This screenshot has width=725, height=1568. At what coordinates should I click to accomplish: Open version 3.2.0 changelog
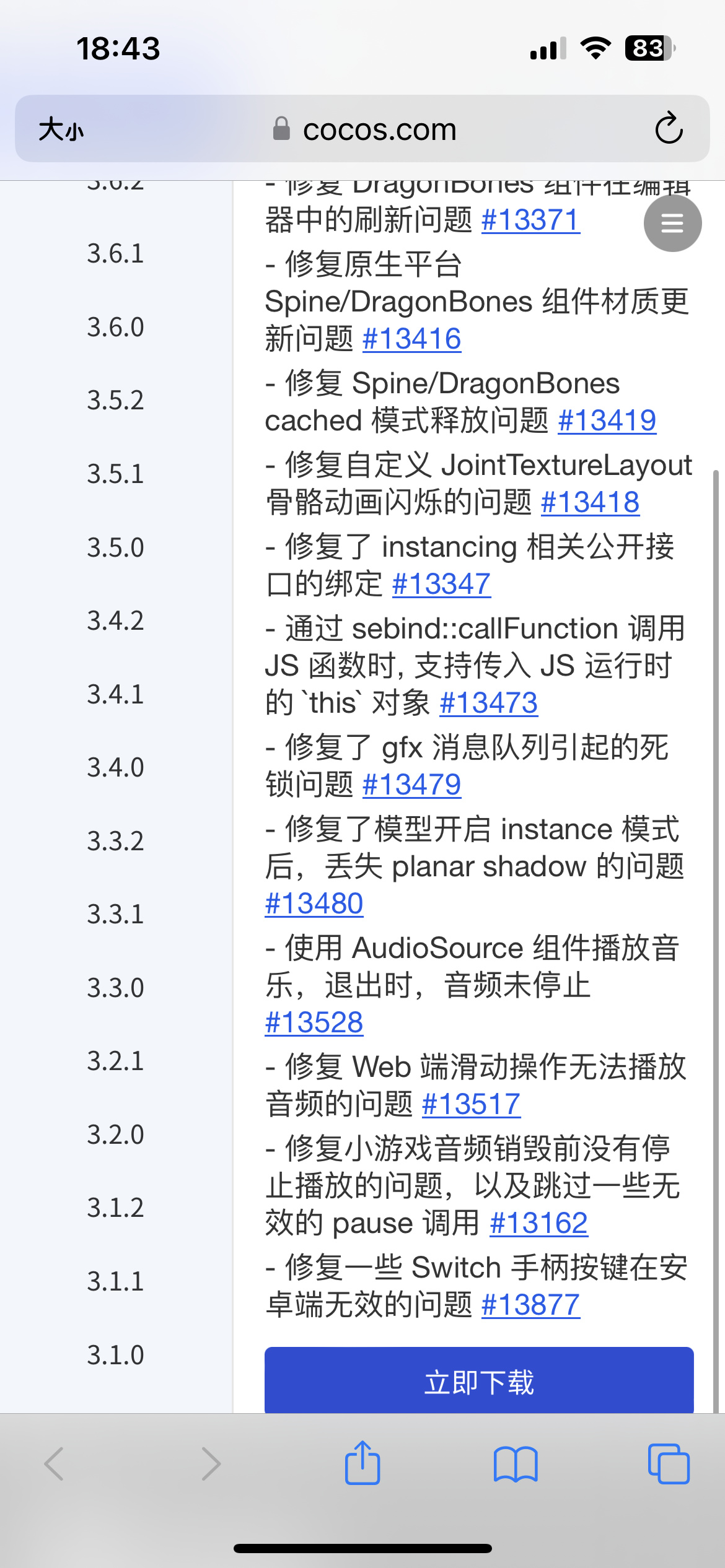(115, 1135)
